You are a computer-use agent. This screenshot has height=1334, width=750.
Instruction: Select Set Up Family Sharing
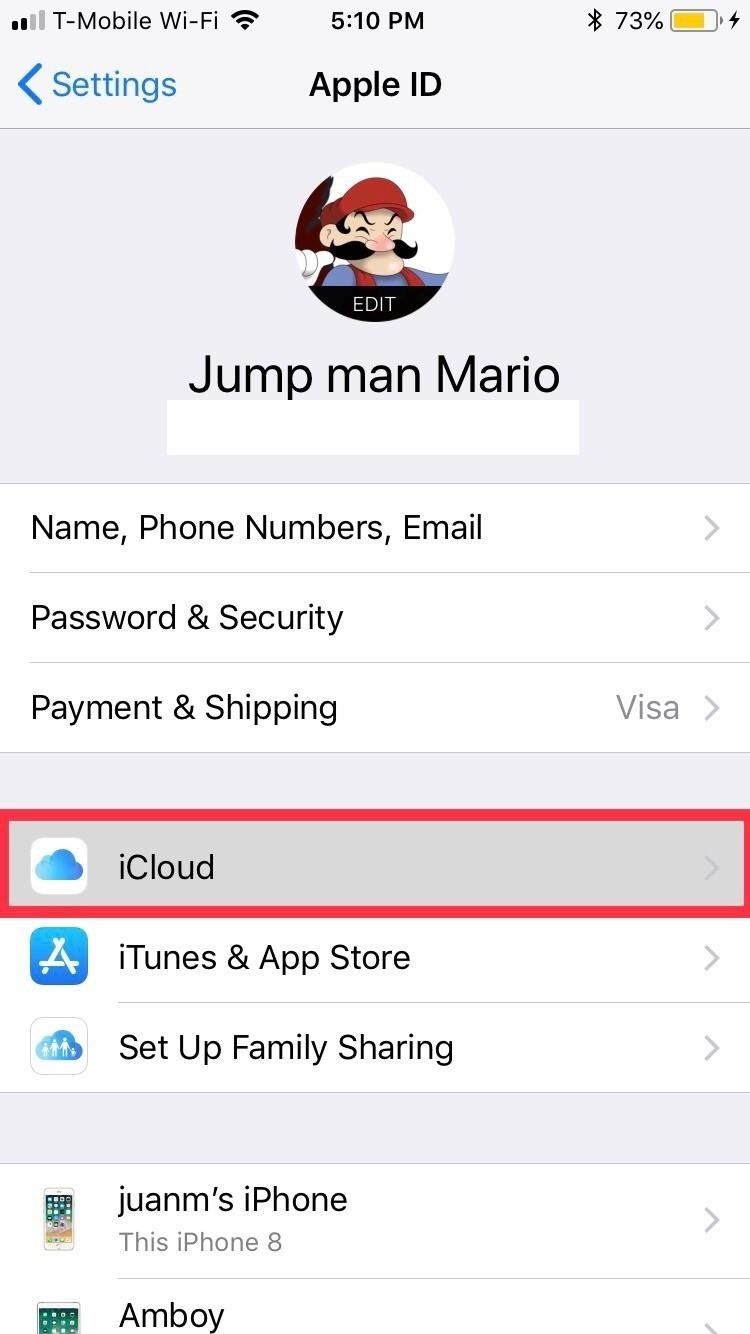click(x=375, y=1048)
